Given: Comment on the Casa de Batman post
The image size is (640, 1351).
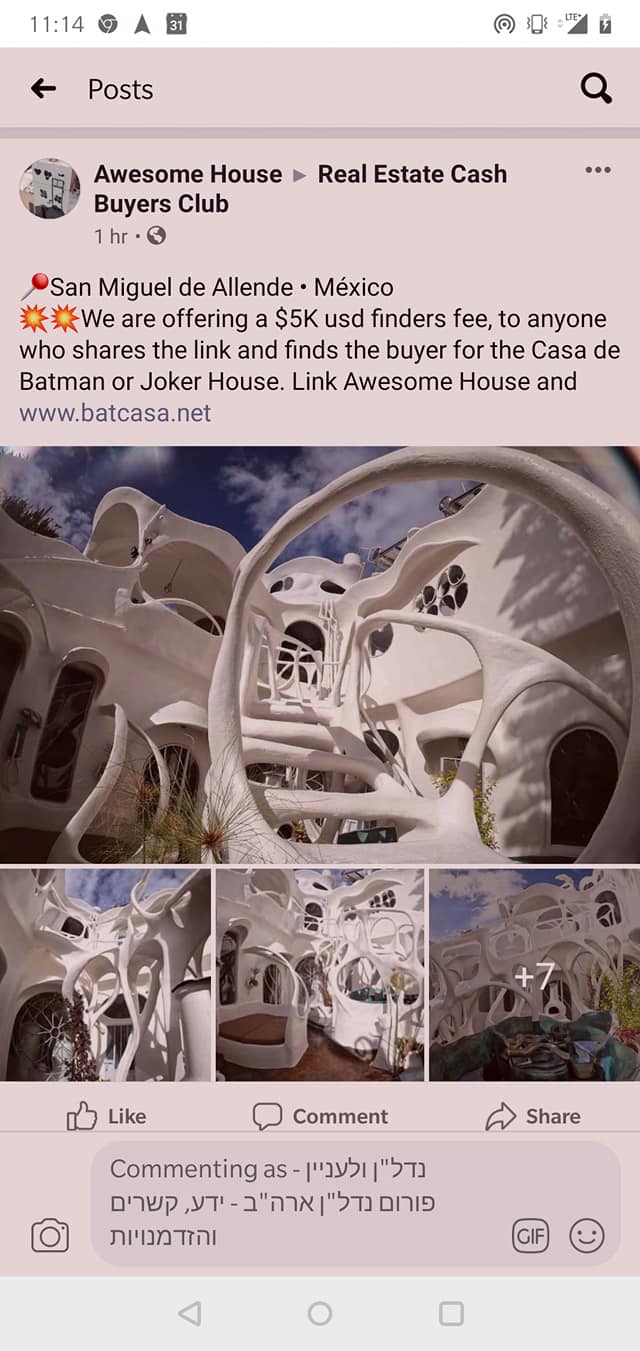Looking at the screenshot, I should pyautogui.click(x=320, y=1116).
